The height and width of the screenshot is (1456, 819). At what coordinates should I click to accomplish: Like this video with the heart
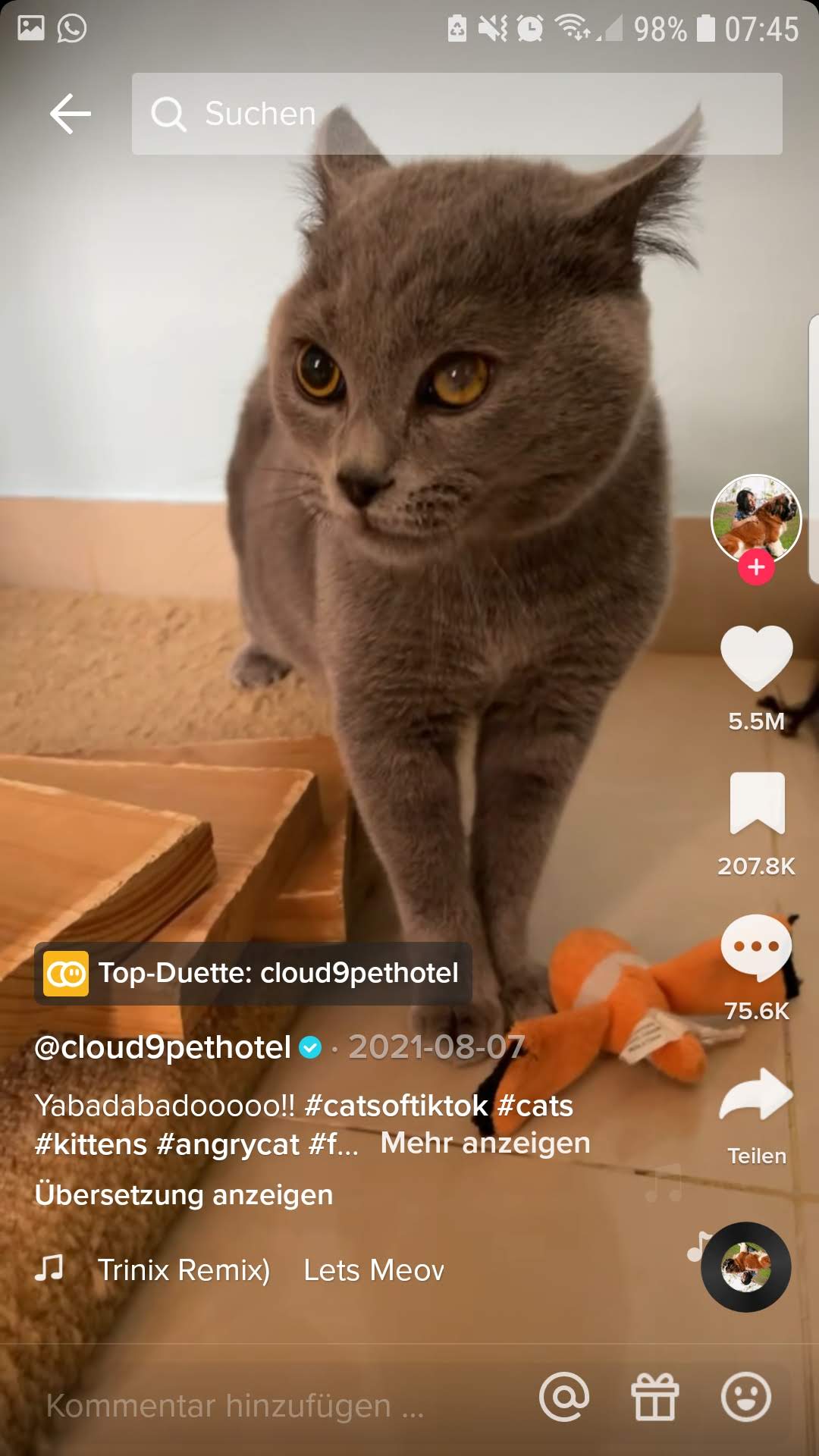click(756, 658)
